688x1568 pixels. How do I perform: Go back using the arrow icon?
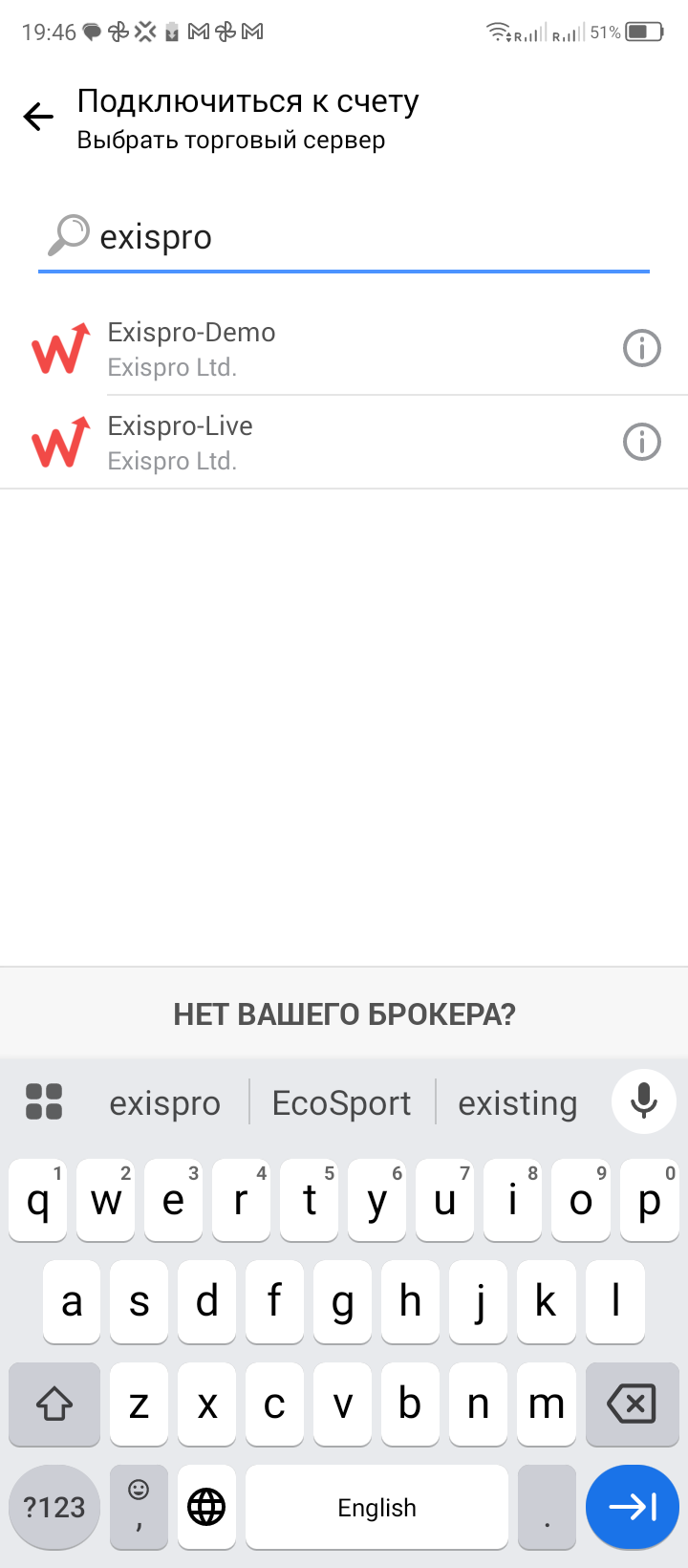point(38,117)
